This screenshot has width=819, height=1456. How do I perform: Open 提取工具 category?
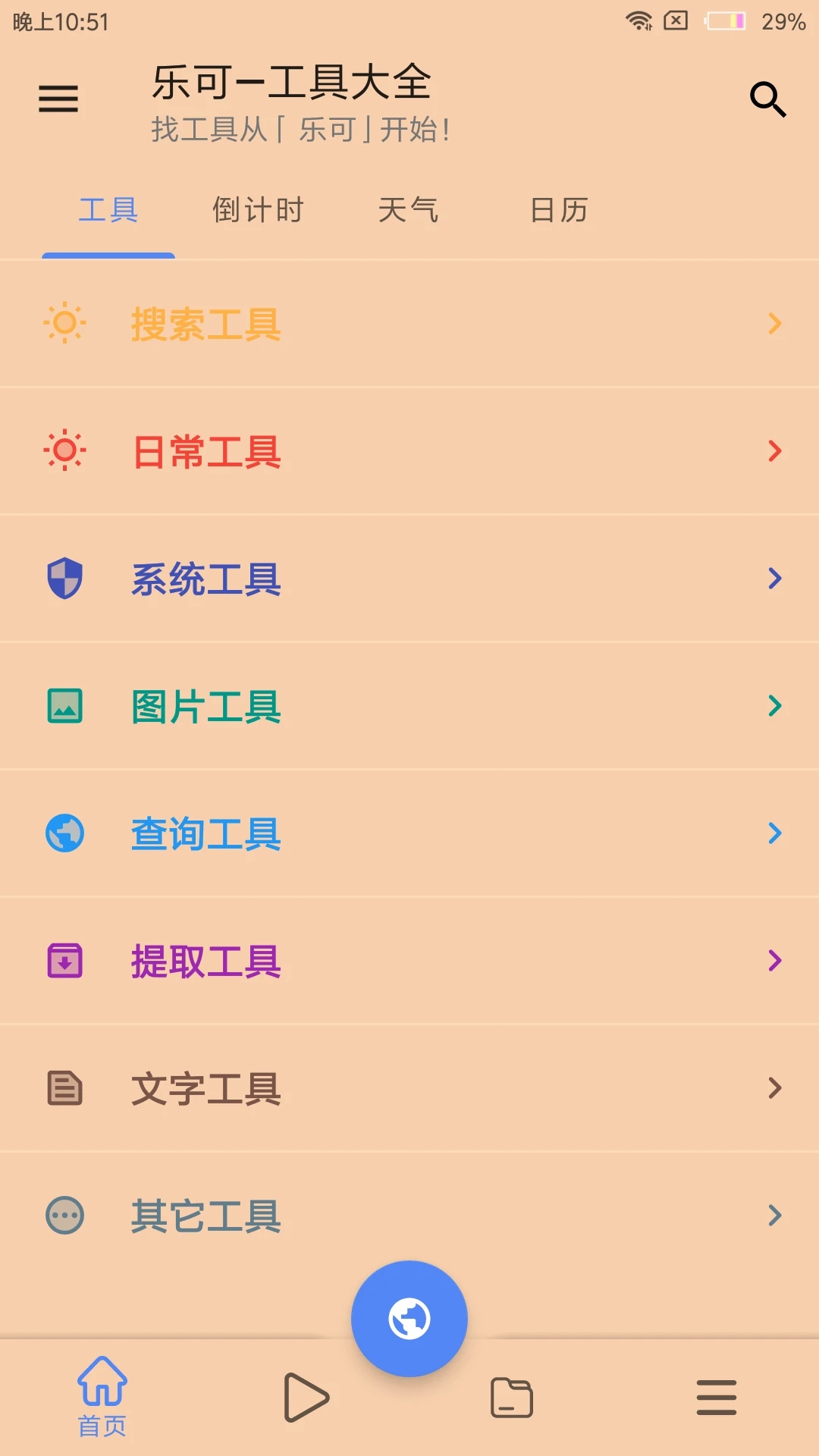(409, 961)
